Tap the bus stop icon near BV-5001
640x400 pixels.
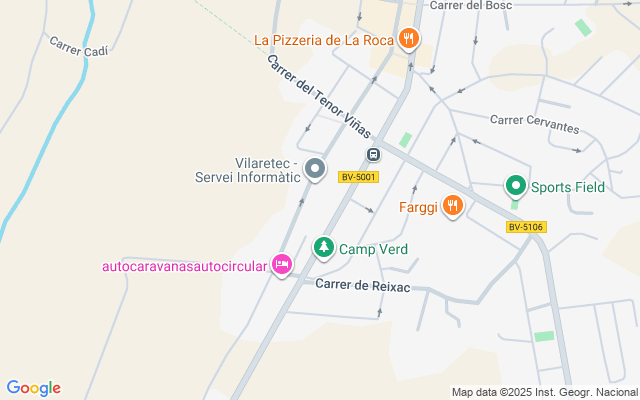(373, 155)
